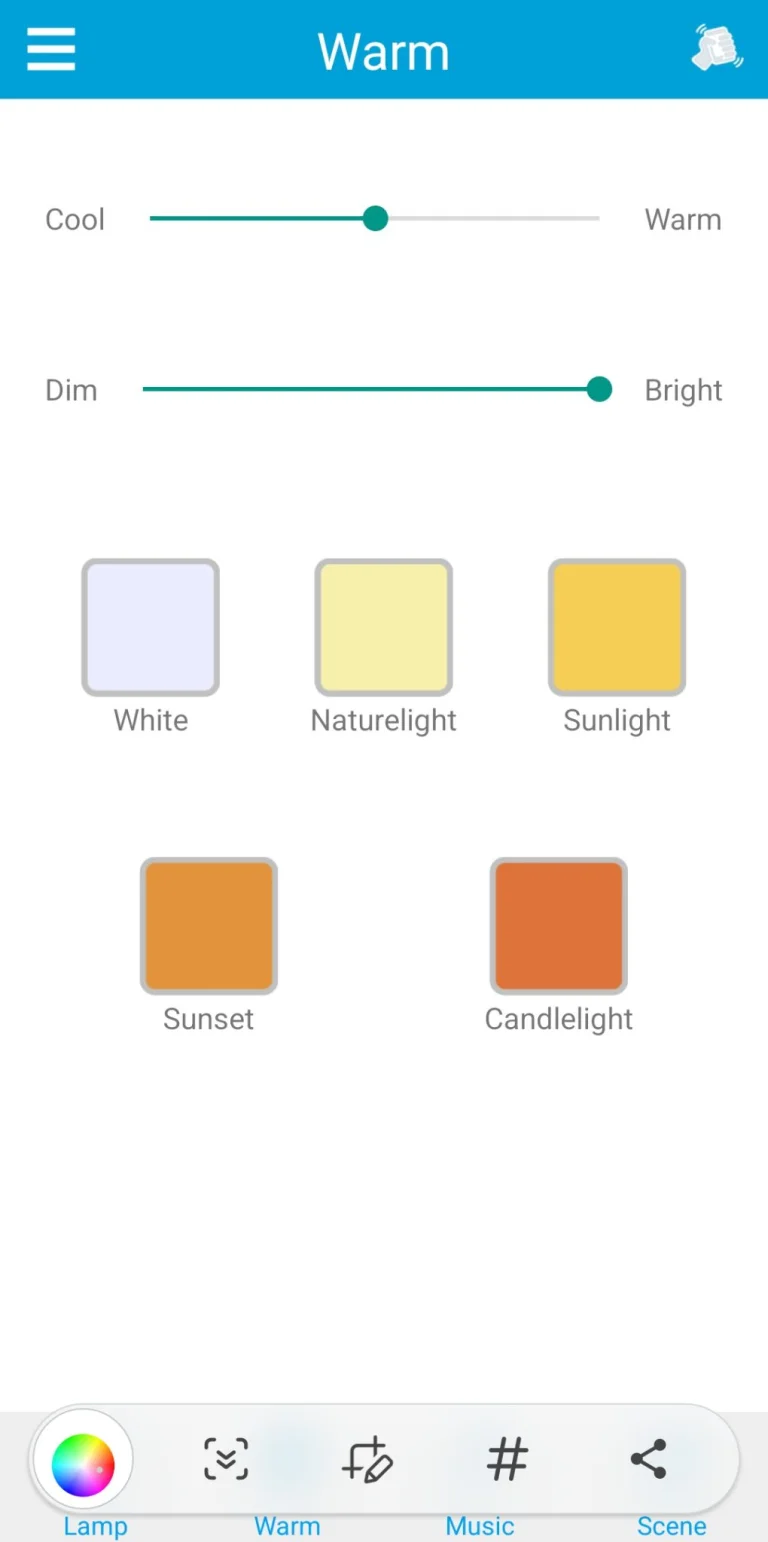Switch to the Lamp tab
This screenshot has width=768, height=1542.
(95, 1526)
